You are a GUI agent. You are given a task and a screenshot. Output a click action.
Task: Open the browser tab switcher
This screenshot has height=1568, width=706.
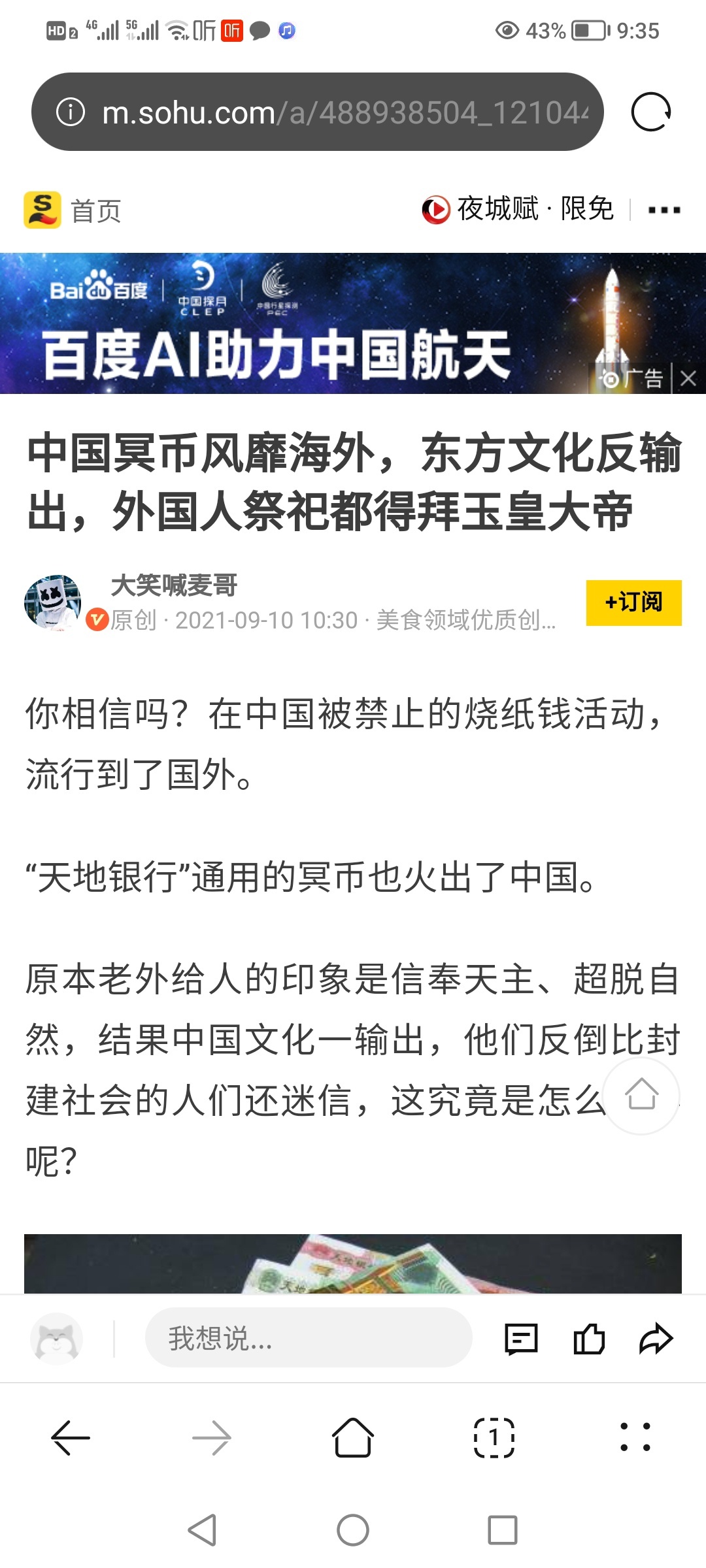pyautogui.click(x=494, y=1437)
